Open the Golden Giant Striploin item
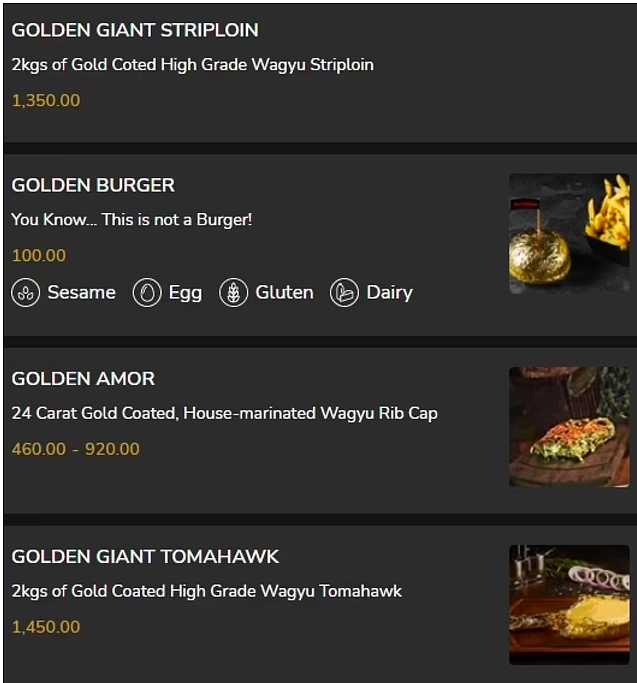637x683 pixels. [135, 30]
